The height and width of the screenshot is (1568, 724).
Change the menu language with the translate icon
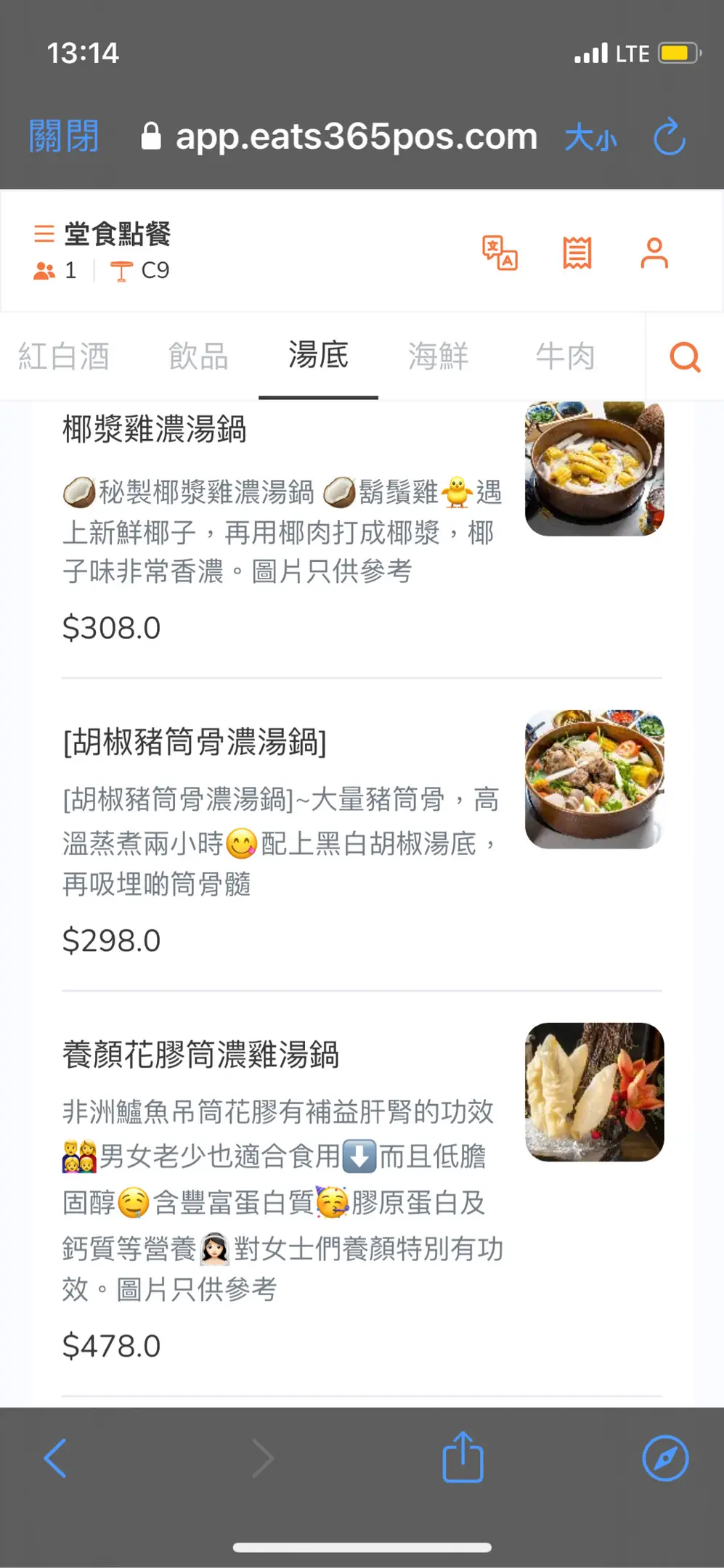click(500, 253)
